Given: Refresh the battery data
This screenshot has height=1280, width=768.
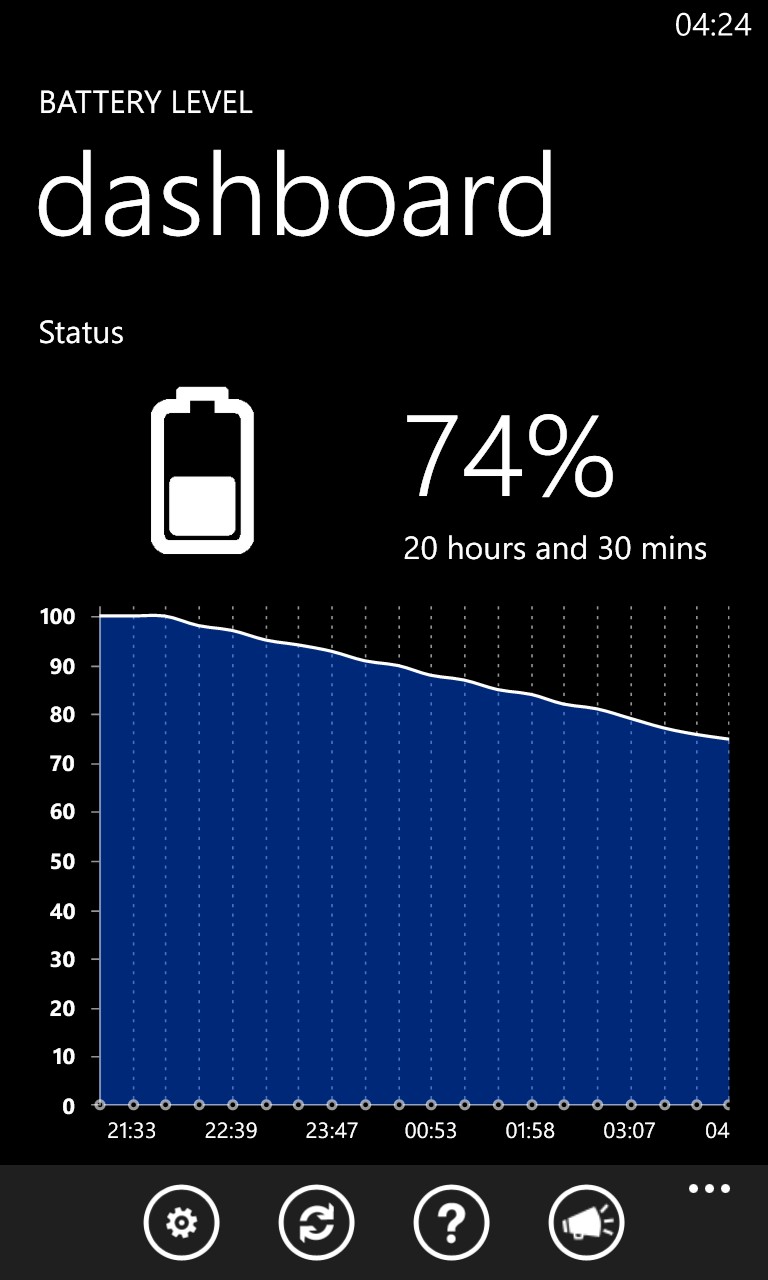Looking at the screenshot, I should click(316, 1222).
